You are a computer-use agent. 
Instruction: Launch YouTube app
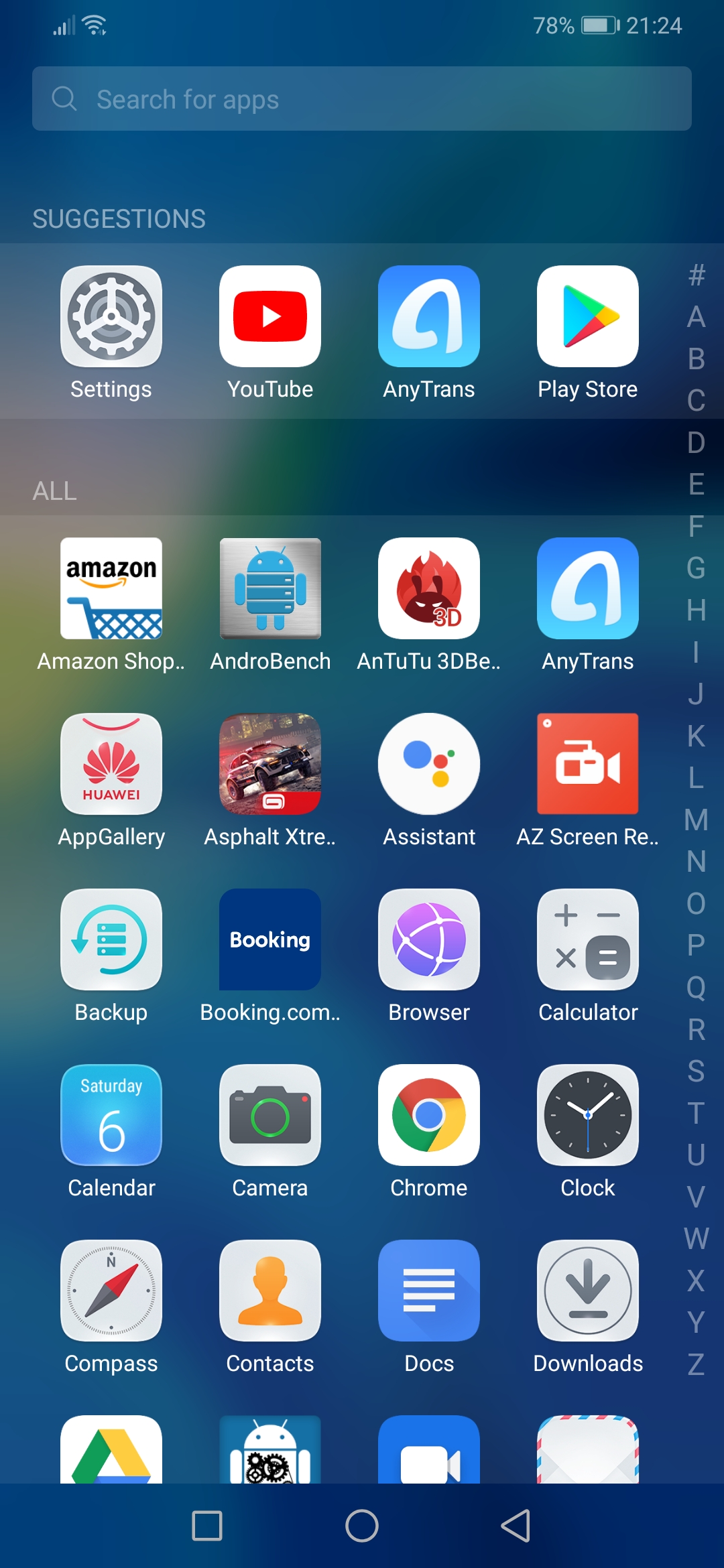(x=270, y=316)
